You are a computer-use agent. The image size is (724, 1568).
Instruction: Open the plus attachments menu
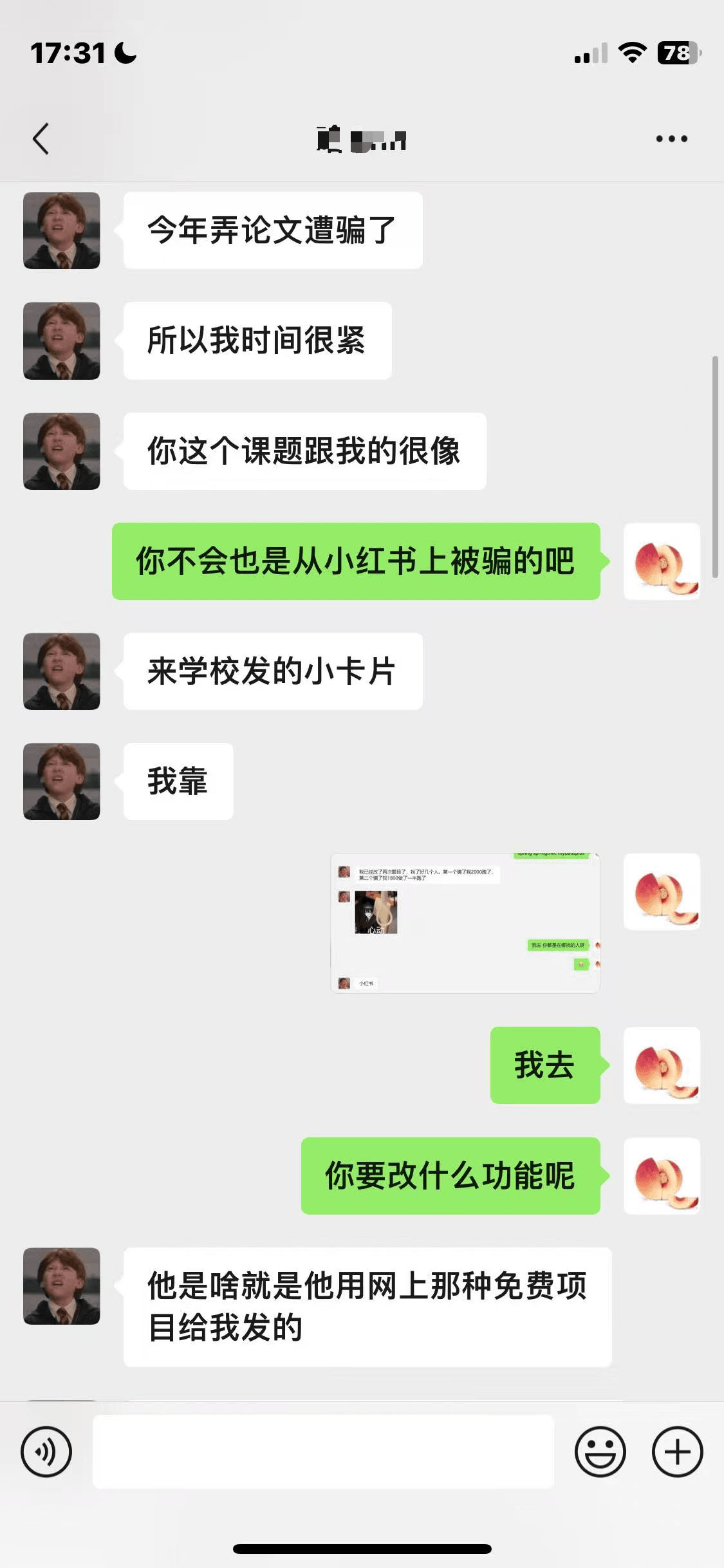click(677, 1451)
